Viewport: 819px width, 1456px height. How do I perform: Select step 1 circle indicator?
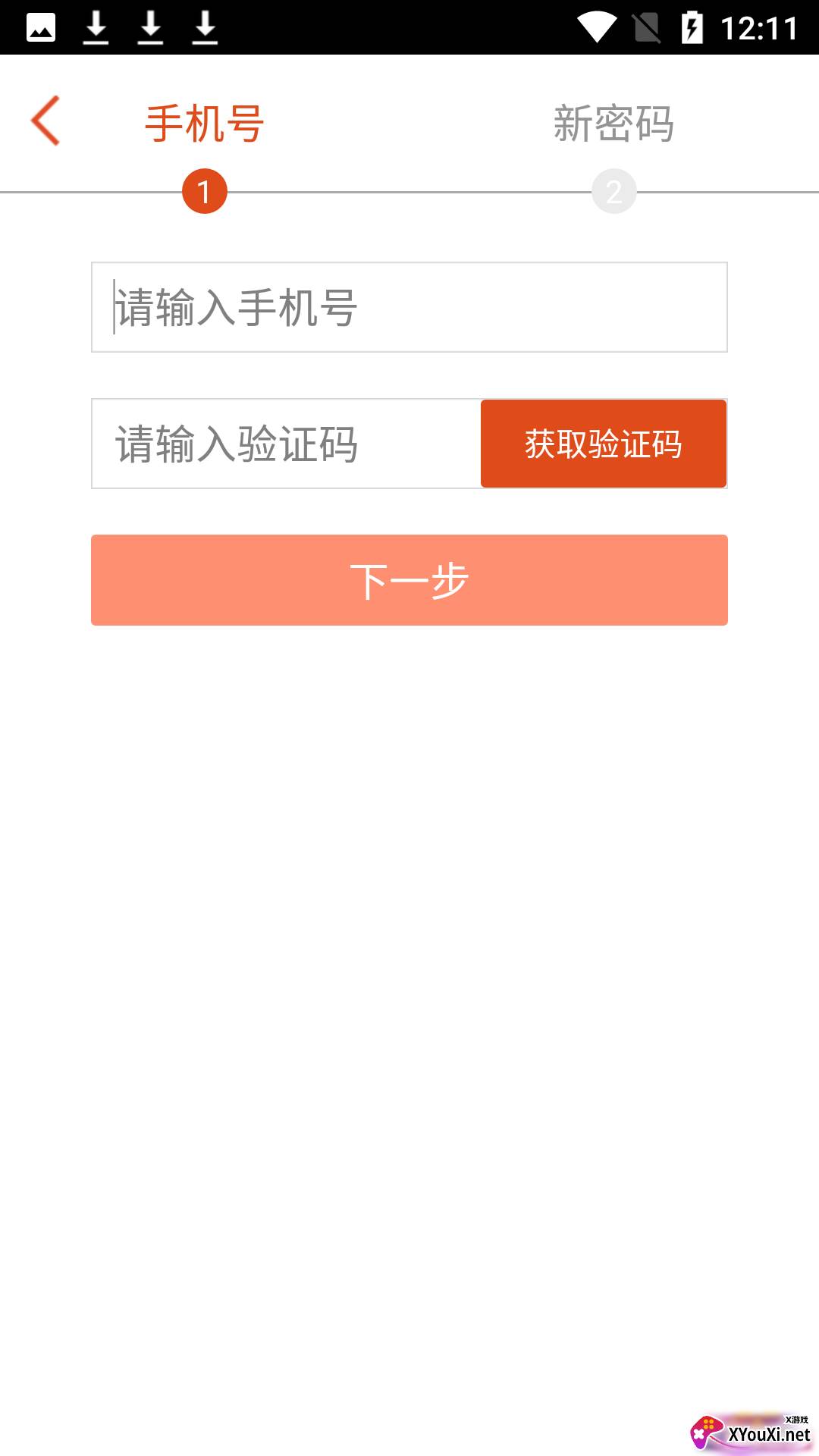[x=205, y=191]
